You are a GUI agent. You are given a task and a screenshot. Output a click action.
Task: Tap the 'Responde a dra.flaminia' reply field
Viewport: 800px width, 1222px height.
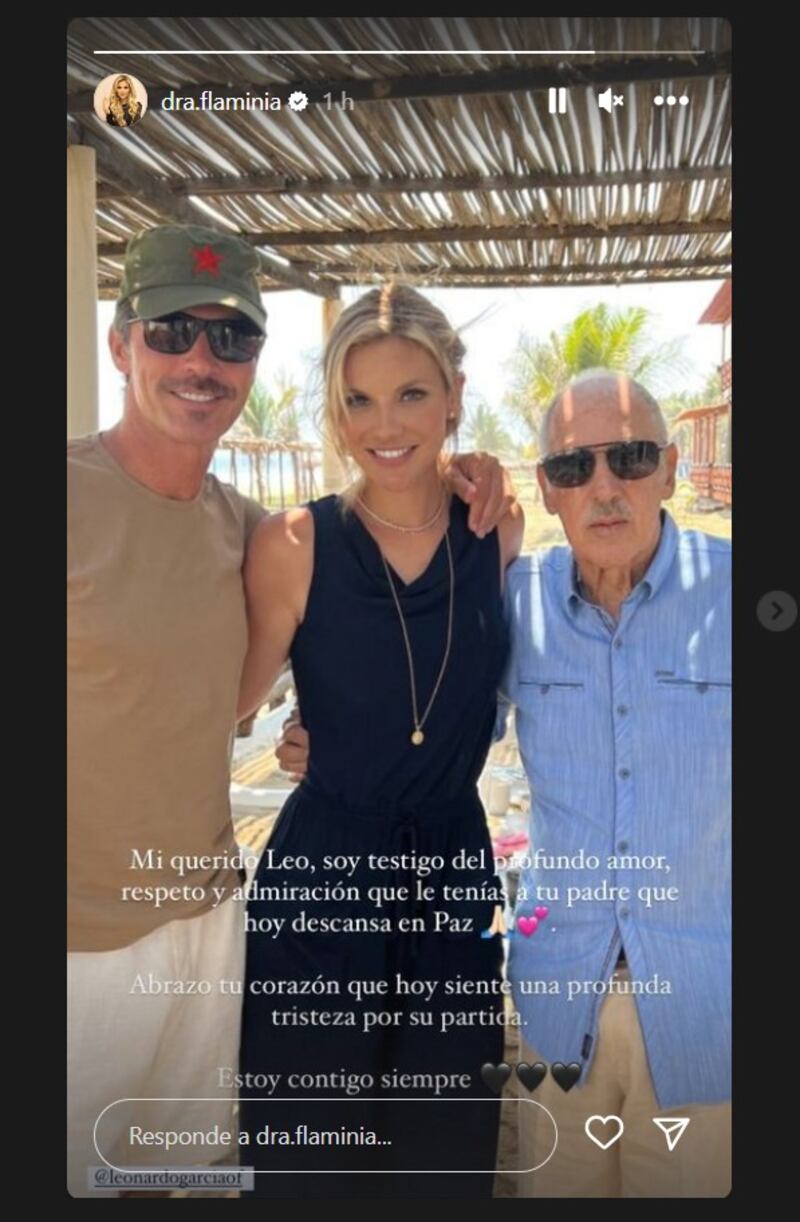point(325,1136)
